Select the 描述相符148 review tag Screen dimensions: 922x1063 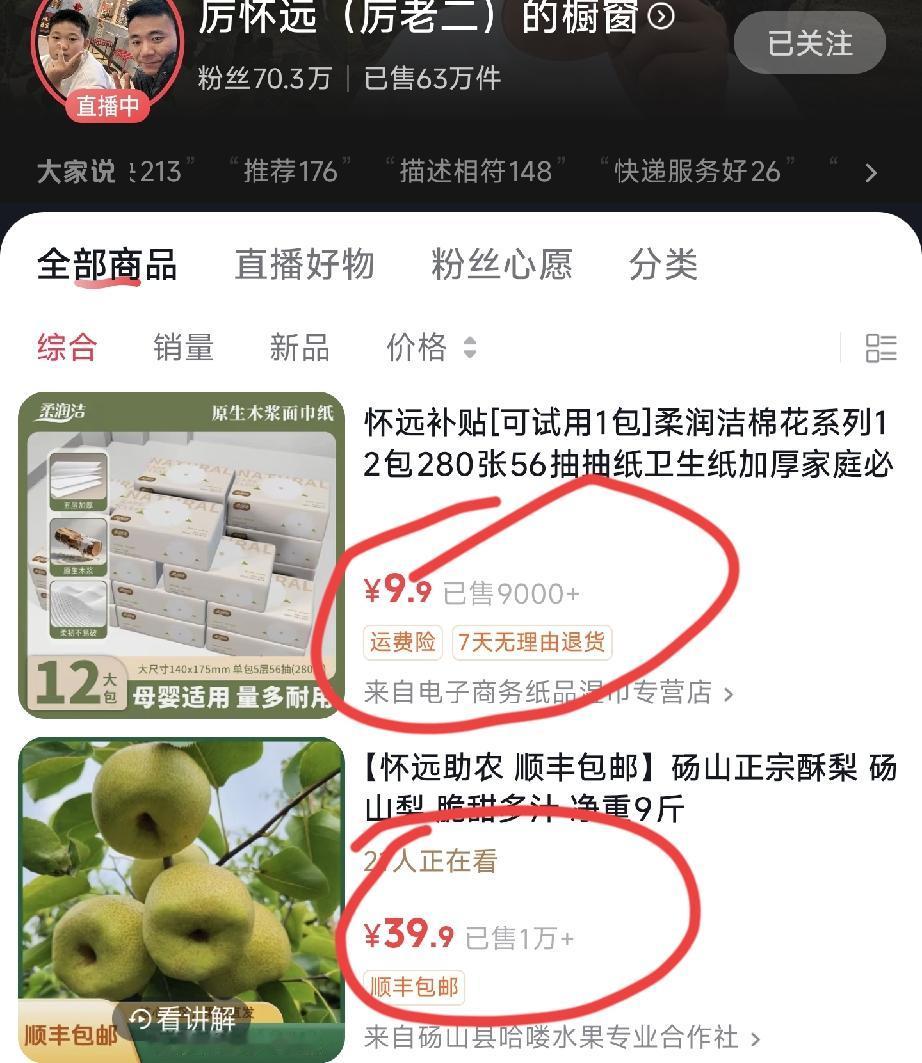(475, 172)
